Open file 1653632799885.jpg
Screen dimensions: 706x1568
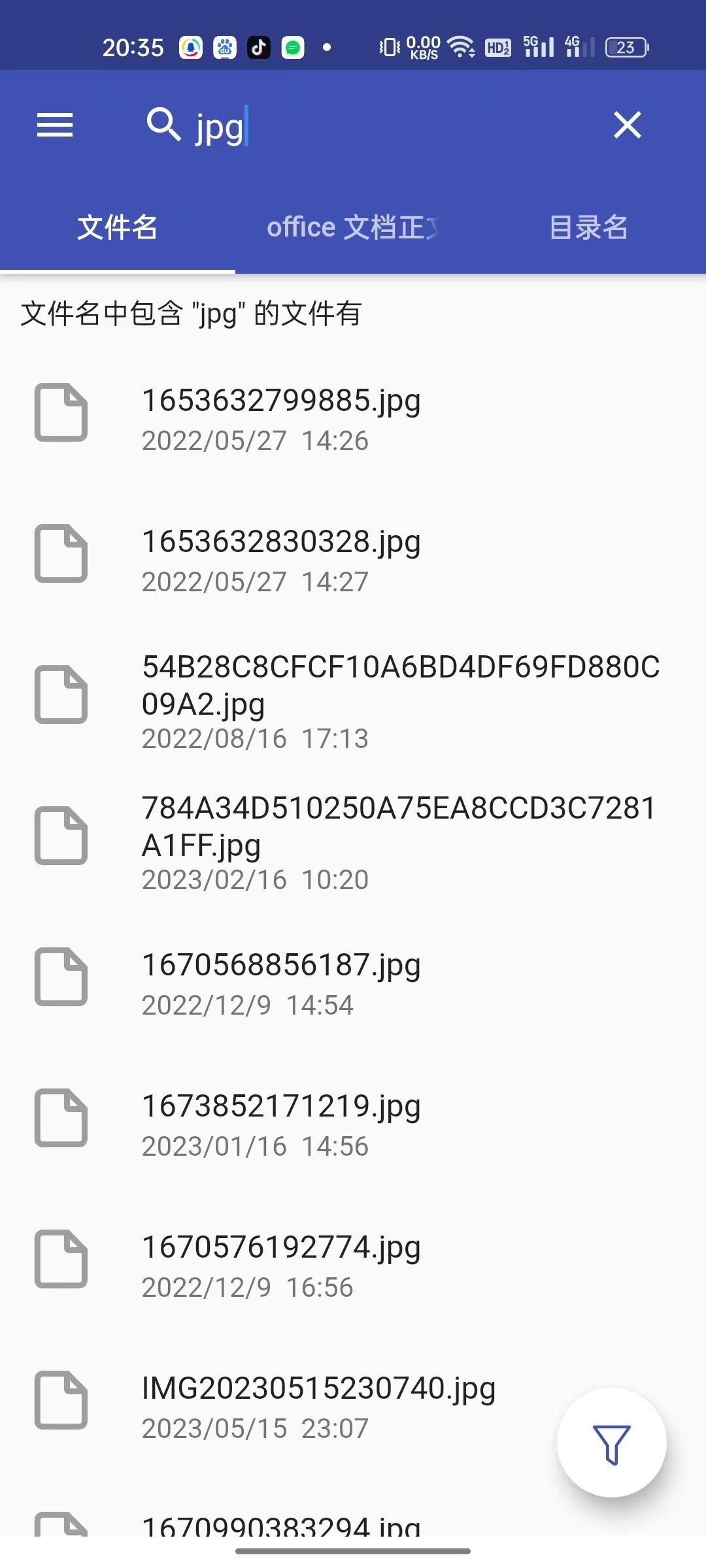tap(353, 418)
